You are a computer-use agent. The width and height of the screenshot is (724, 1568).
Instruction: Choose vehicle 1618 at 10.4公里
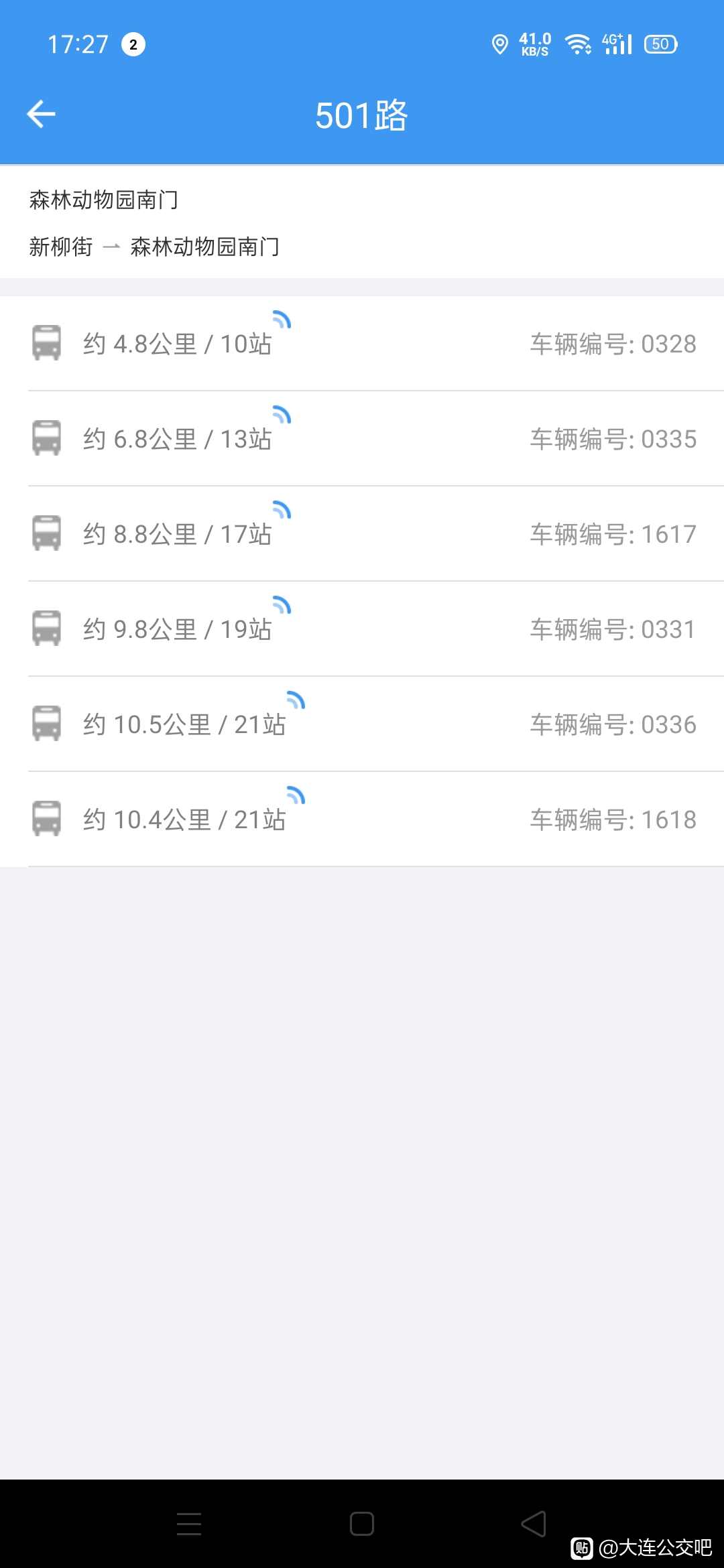click(x=362, y=819)
